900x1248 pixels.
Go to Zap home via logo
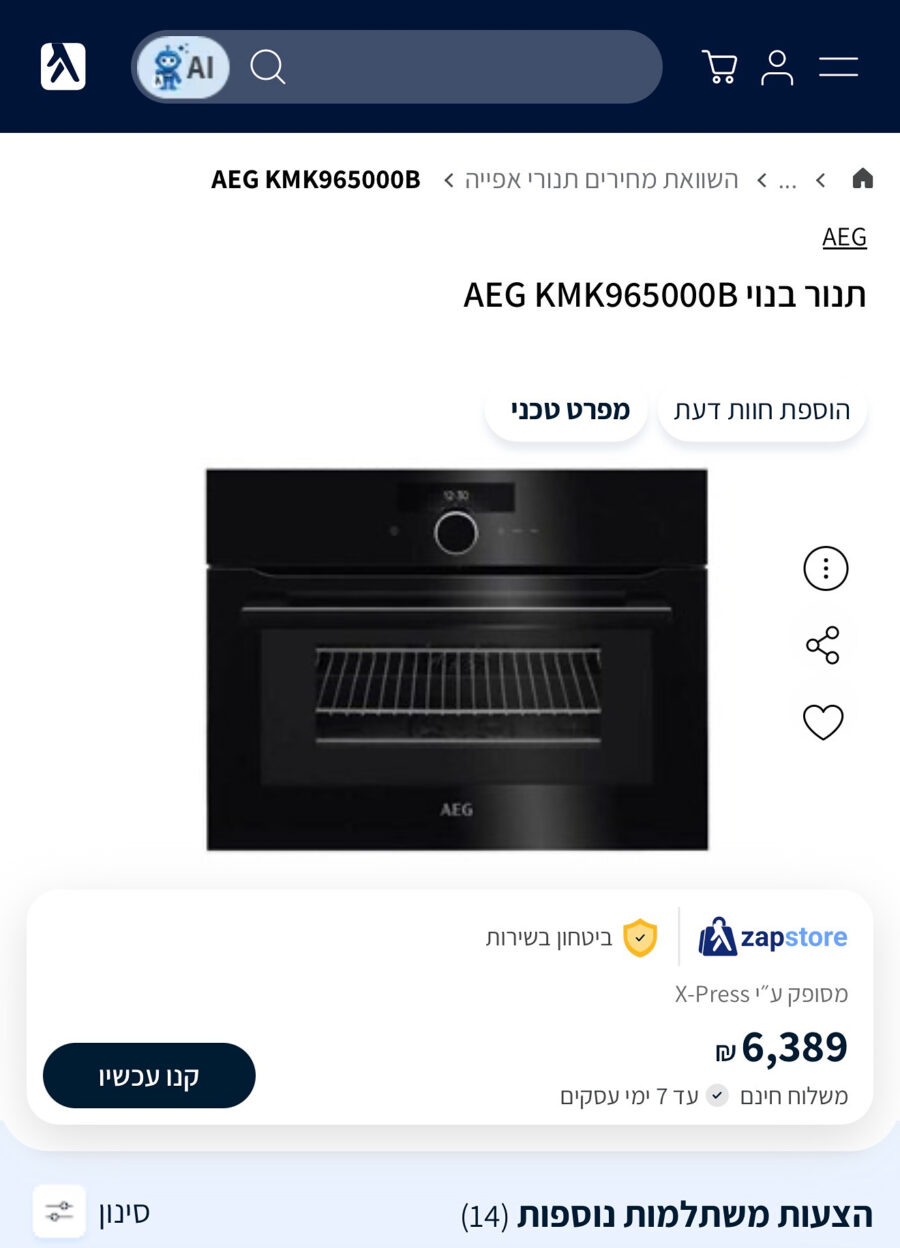click(63, 67)
